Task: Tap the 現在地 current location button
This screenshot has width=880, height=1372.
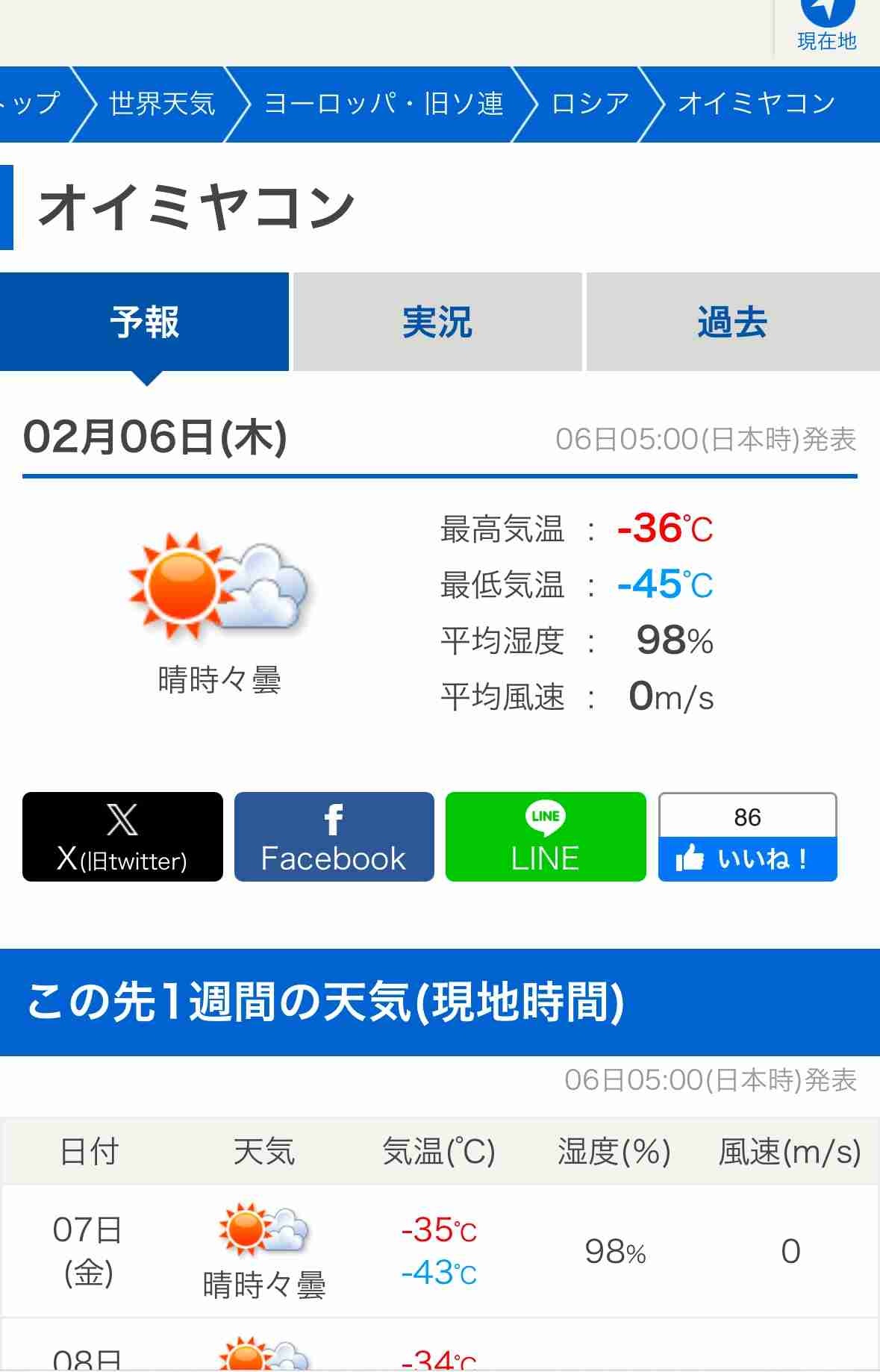Action: 826,26
